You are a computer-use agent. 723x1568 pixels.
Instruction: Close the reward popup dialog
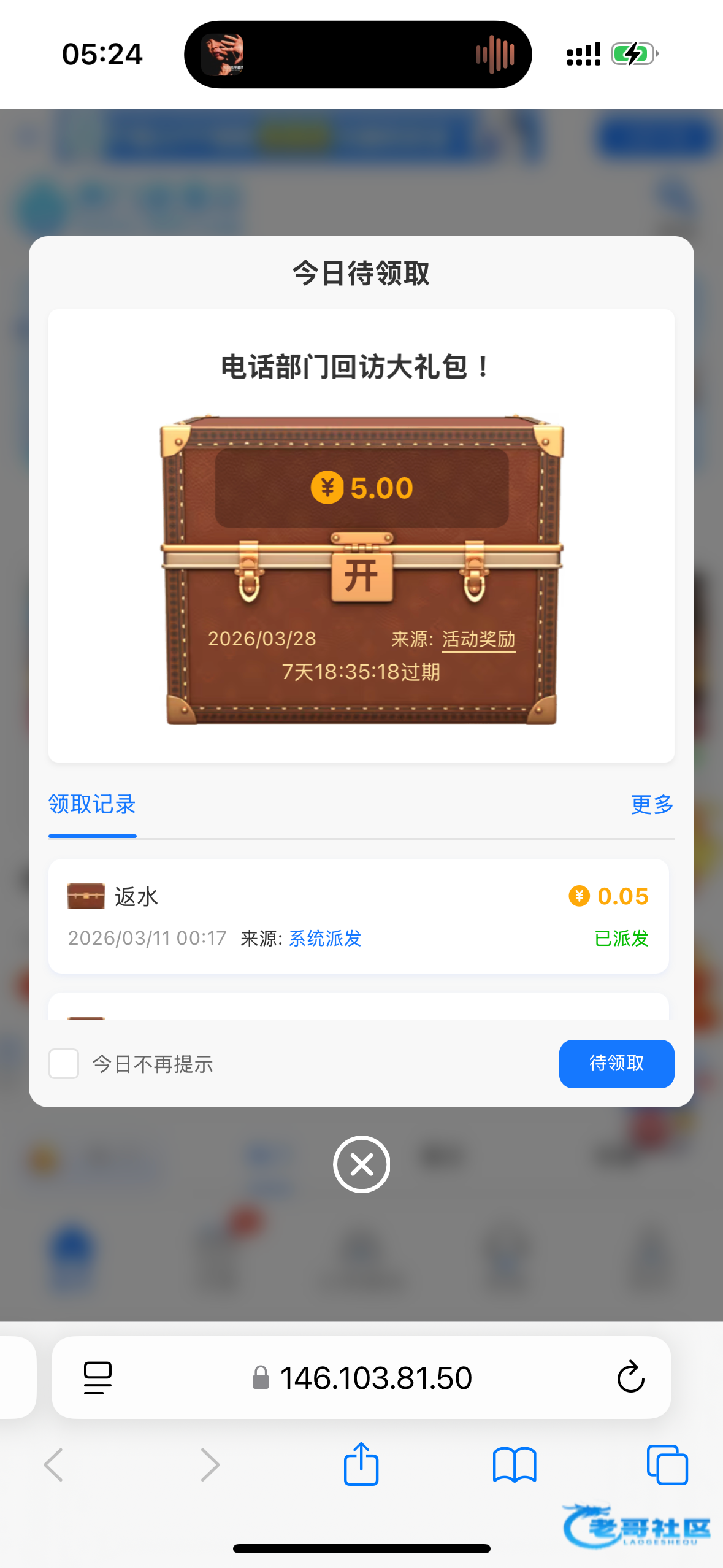[361, 1164]
